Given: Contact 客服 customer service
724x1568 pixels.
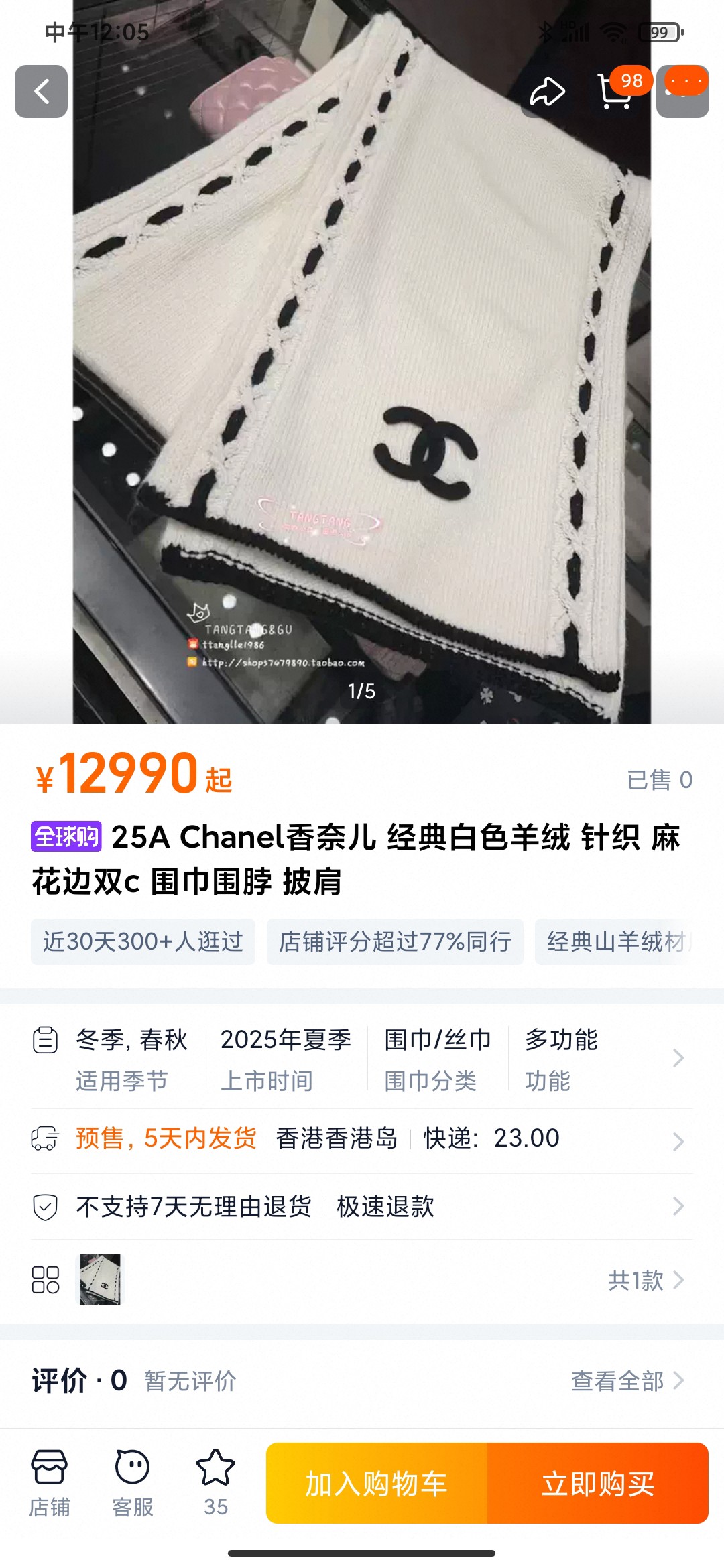Looking at the screenshot, I should (x=133, y=1482).
